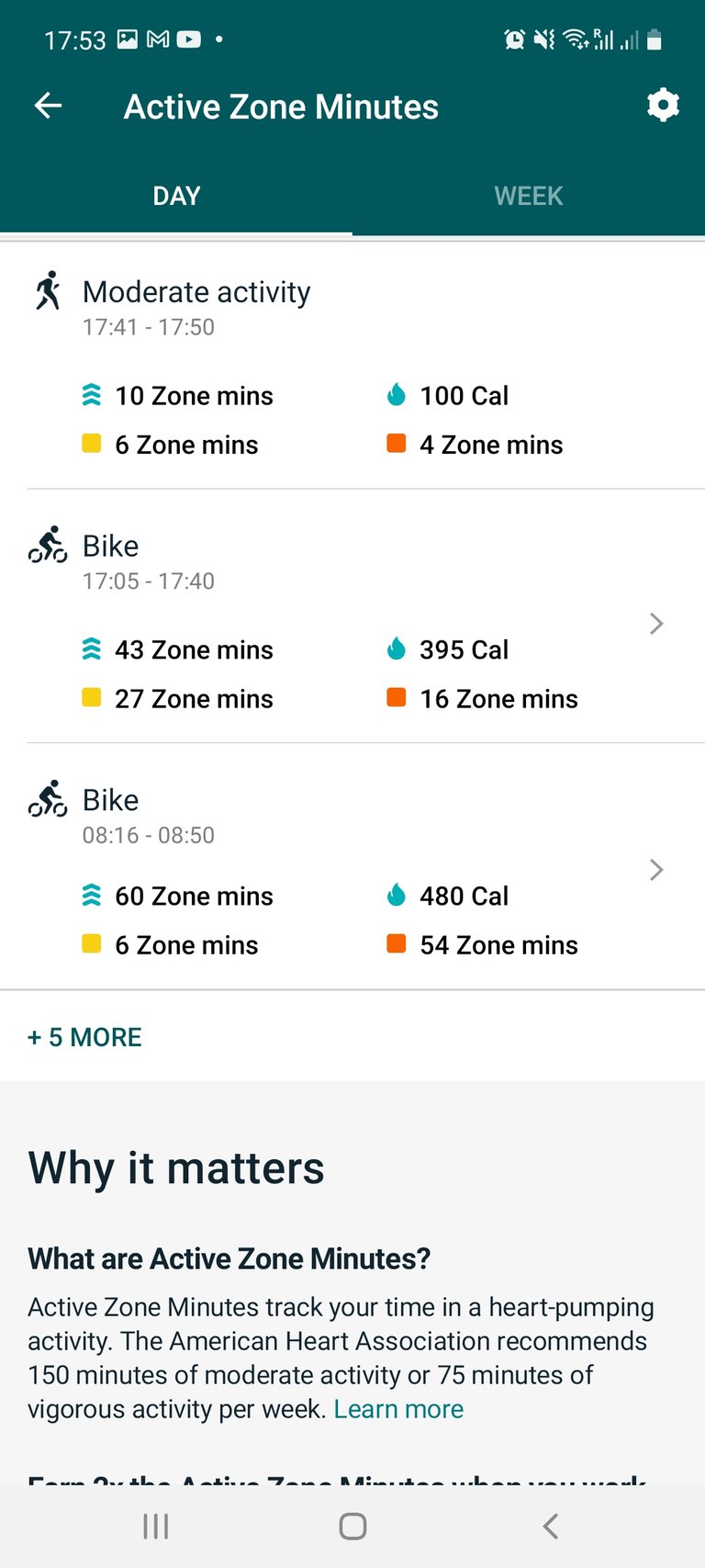
Task: Open Active Zone Minutes settings gear
Action: click(663, 106)
